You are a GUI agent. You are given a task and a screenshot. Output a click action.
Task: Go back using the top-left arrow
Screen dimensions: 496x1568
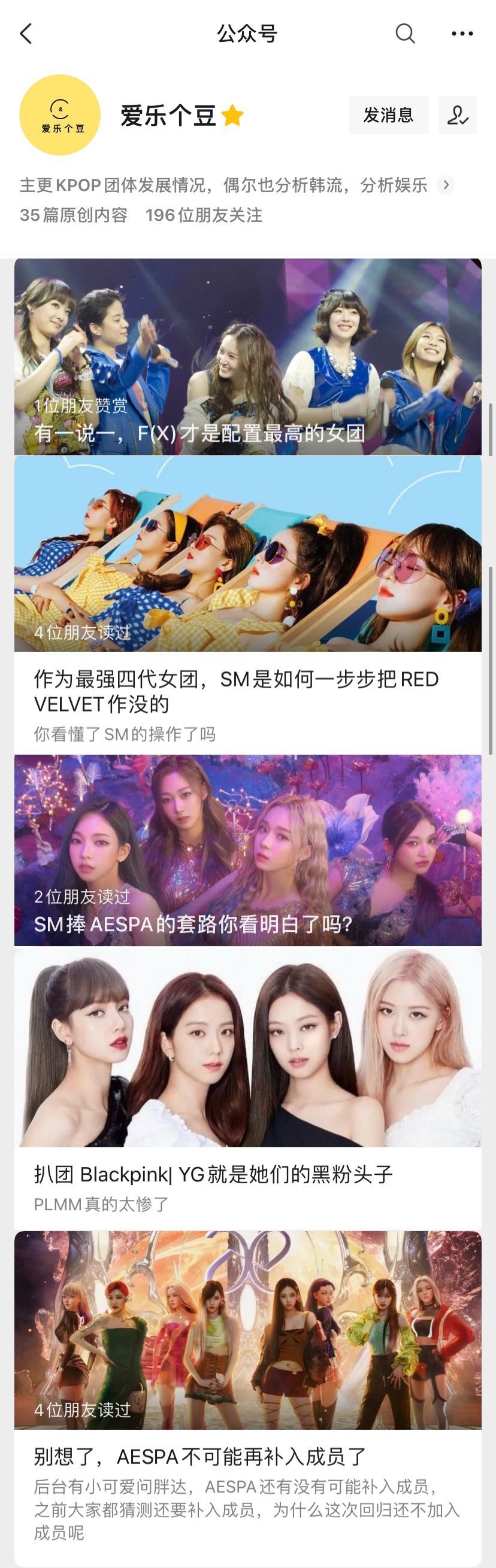[26, 34]
